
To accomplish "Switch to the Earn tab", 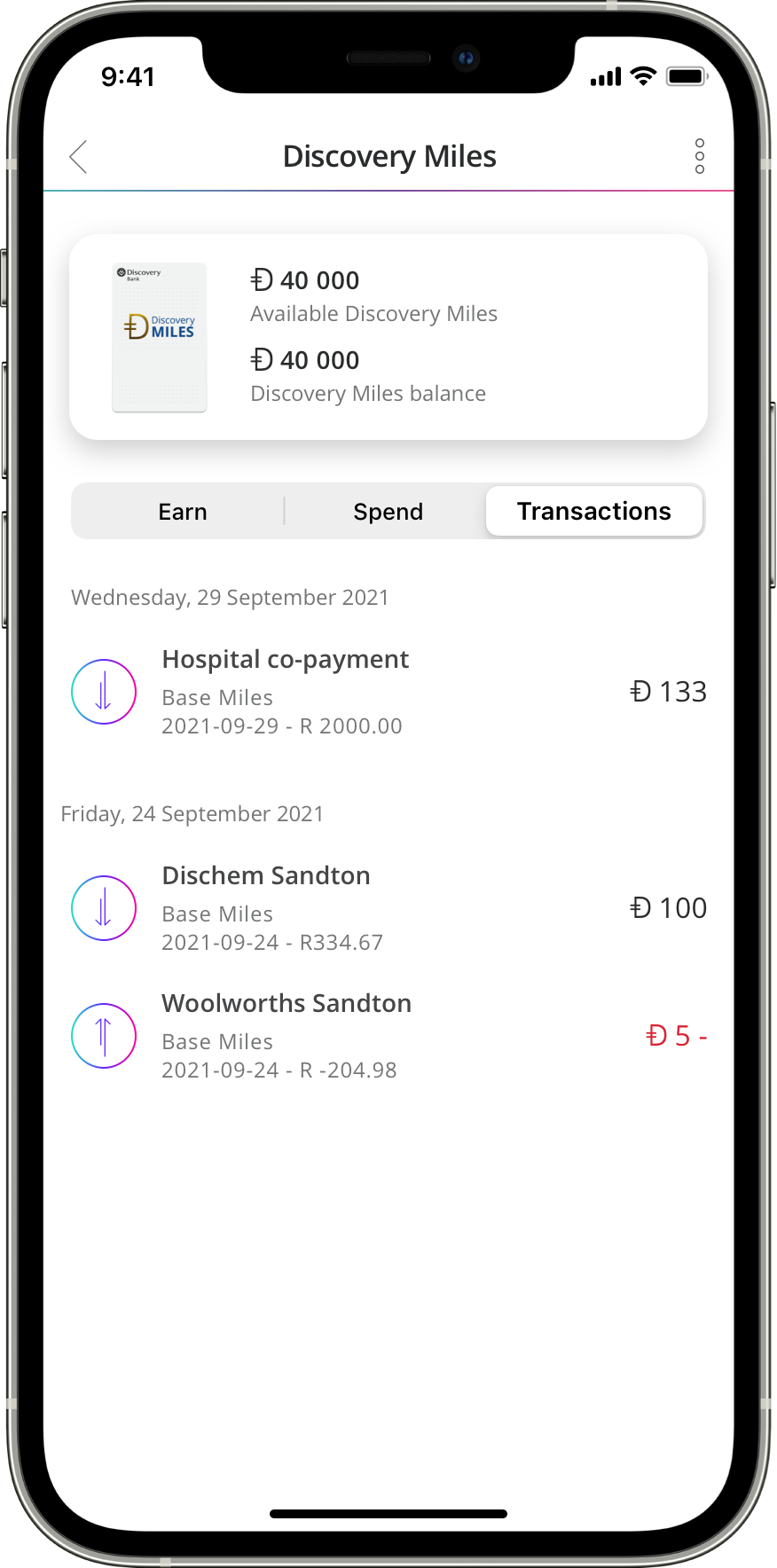I will pos(183,512).
